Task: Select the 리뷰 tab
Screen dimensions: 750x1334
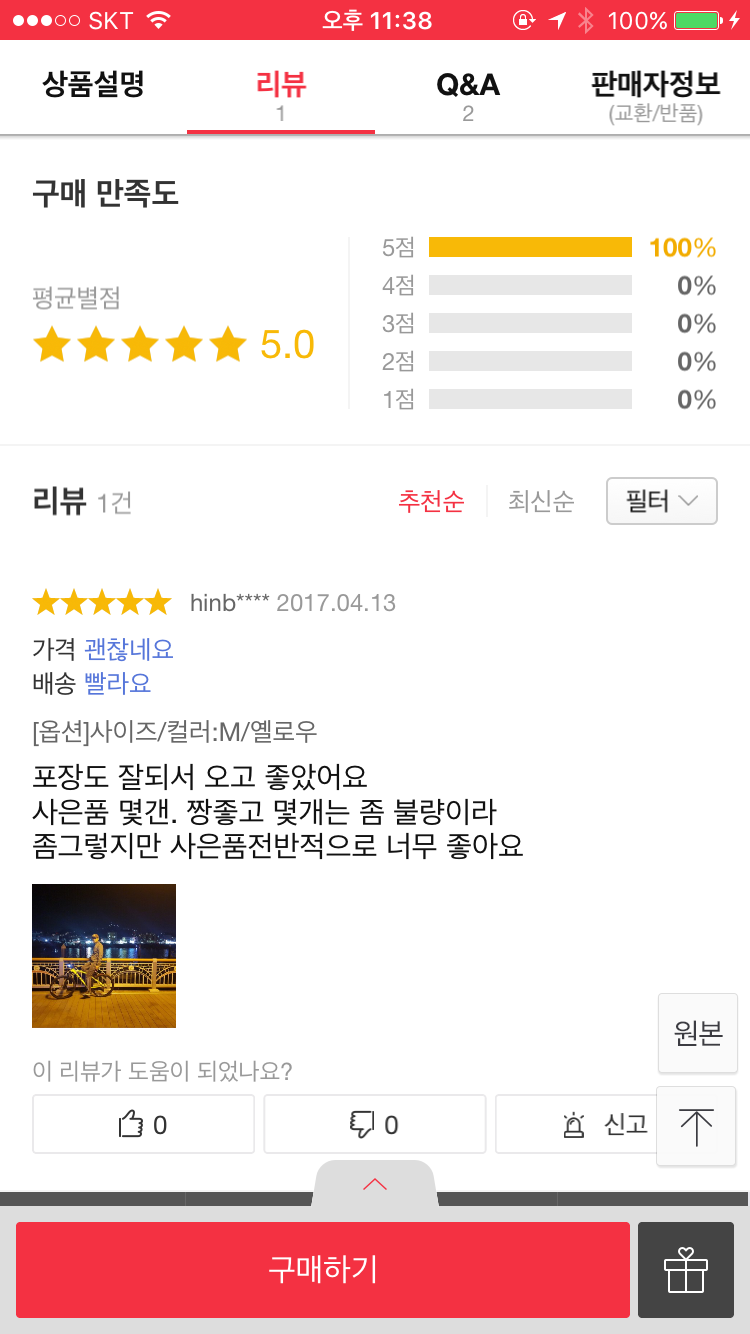Action: (280, 95)
